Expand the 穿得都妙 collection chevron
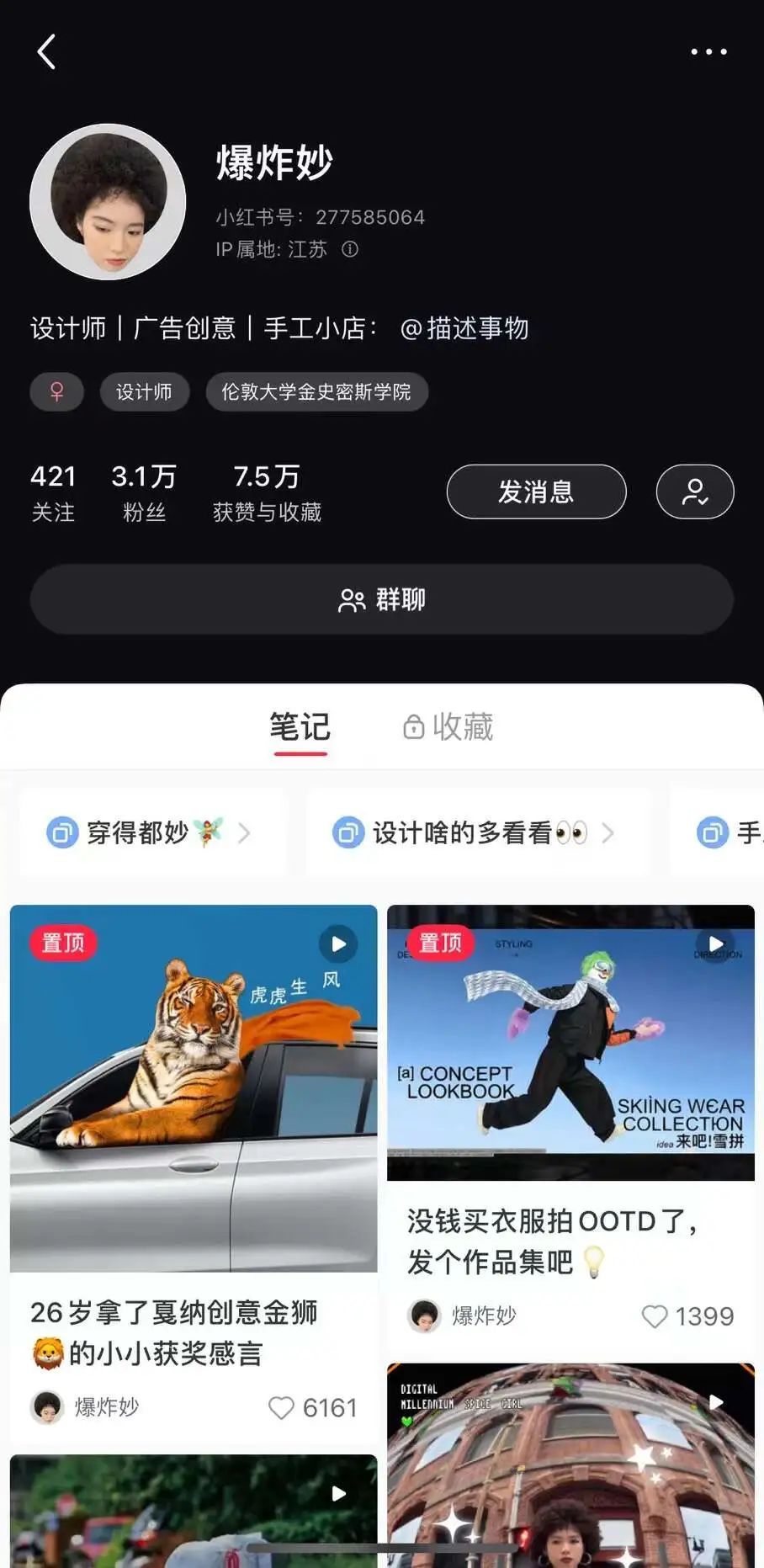The height and width of the screenshot is (1568, 764). point(245,832)
